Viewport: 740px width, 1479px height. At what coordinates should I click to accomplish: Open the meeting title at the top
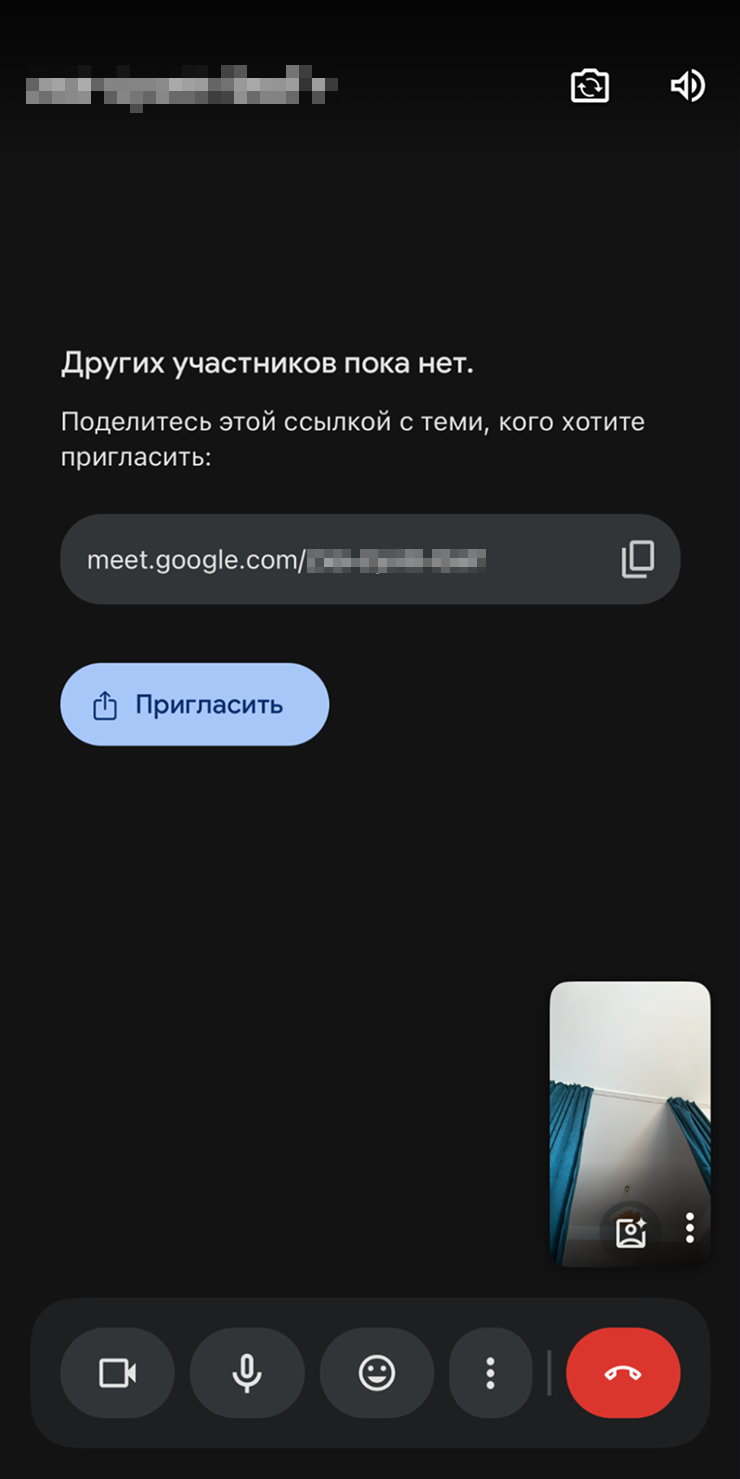coord(180,86)
